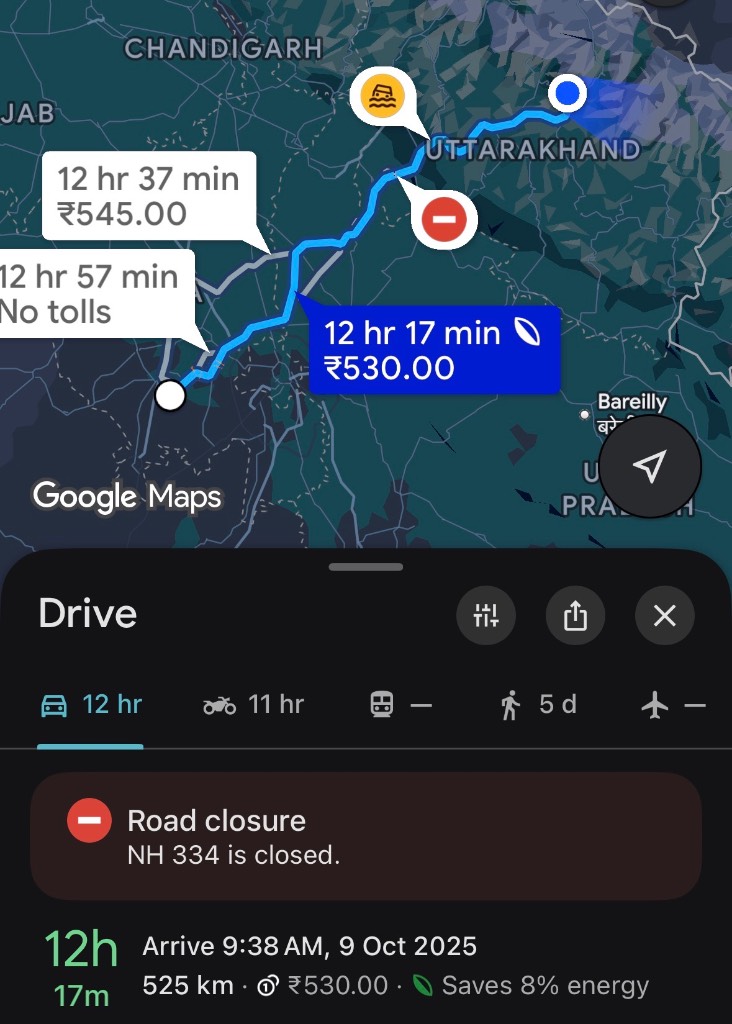Image resolution: width=732 pixels, height=1024 pixels.
Task: Share the driving directions
Action: tap(575, 615)
